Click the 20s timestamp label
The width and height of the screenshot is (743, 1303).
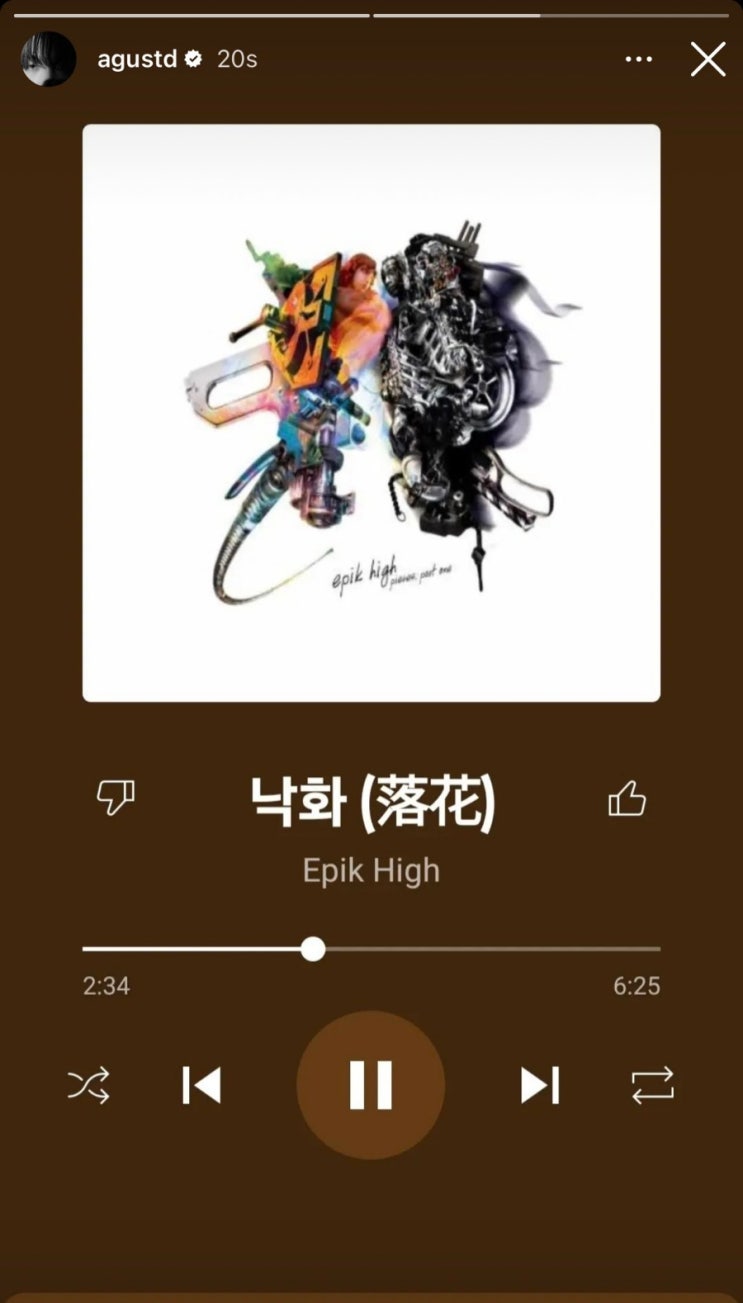pyautogui.click(x=236, y=59)
